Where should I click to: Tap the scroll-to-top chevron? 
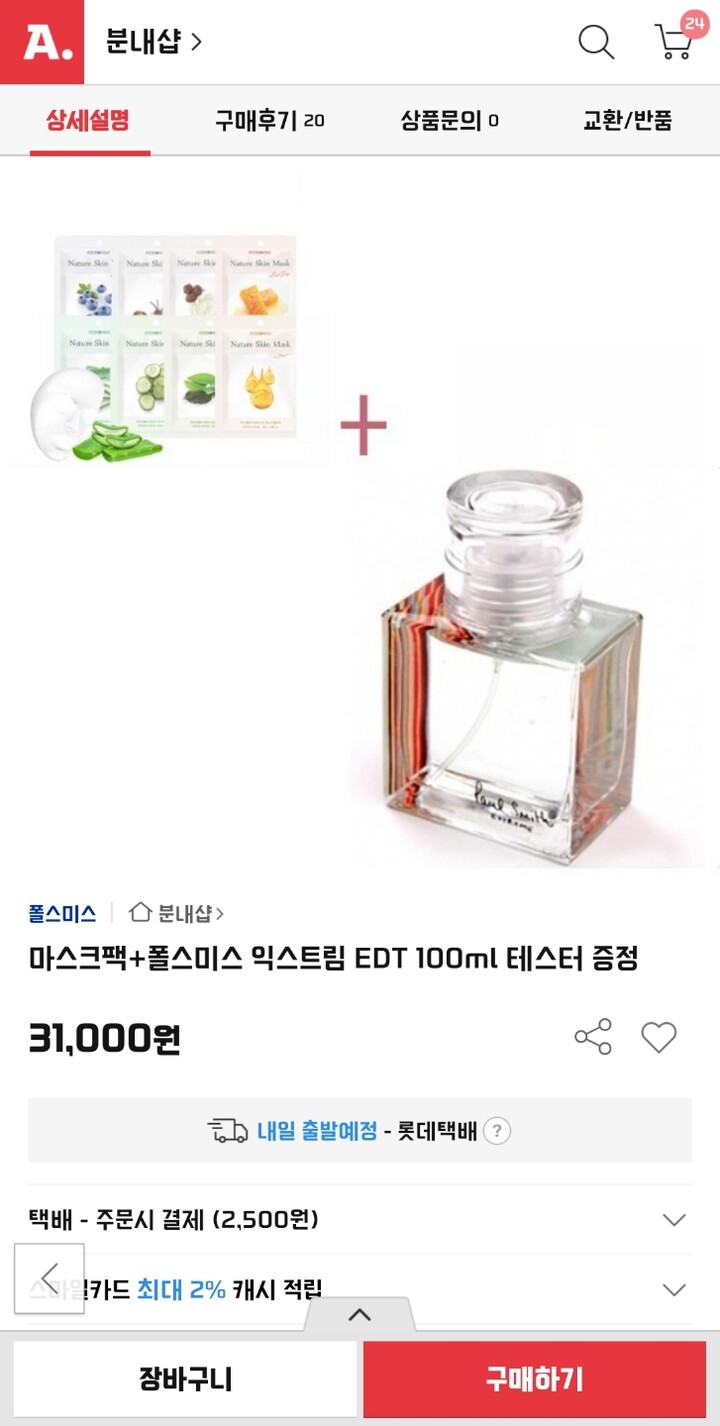tap(361, 1314)
